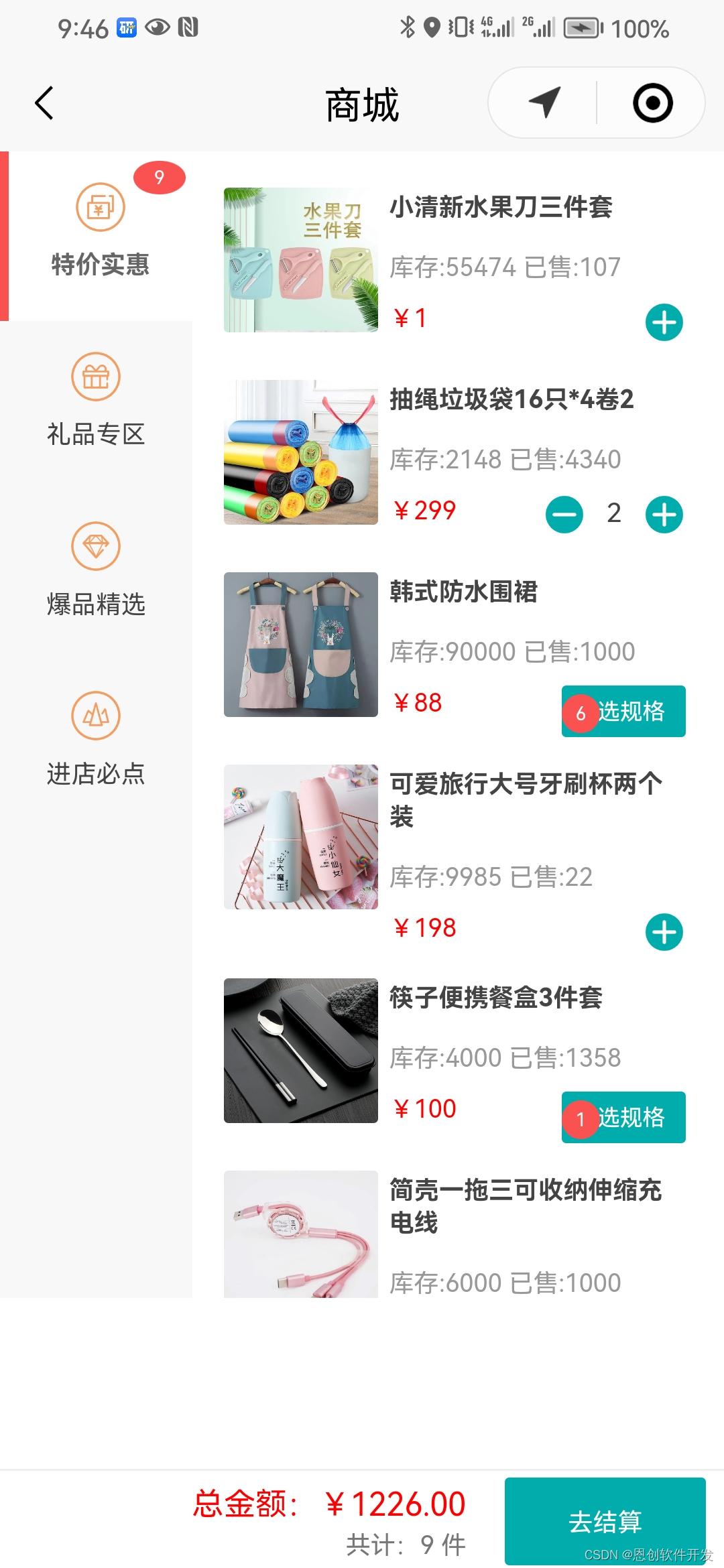Switch to the 礼品专区 category
The image size is (724, 1568).
pos(96,402)
